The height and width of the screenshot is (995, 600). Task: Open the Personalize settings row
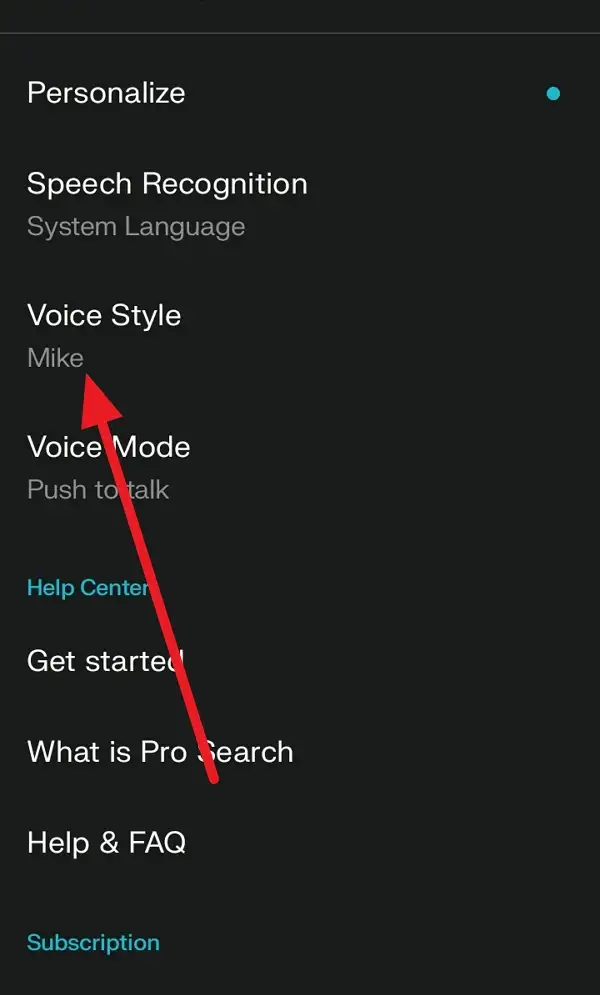(x=300, y=93)
